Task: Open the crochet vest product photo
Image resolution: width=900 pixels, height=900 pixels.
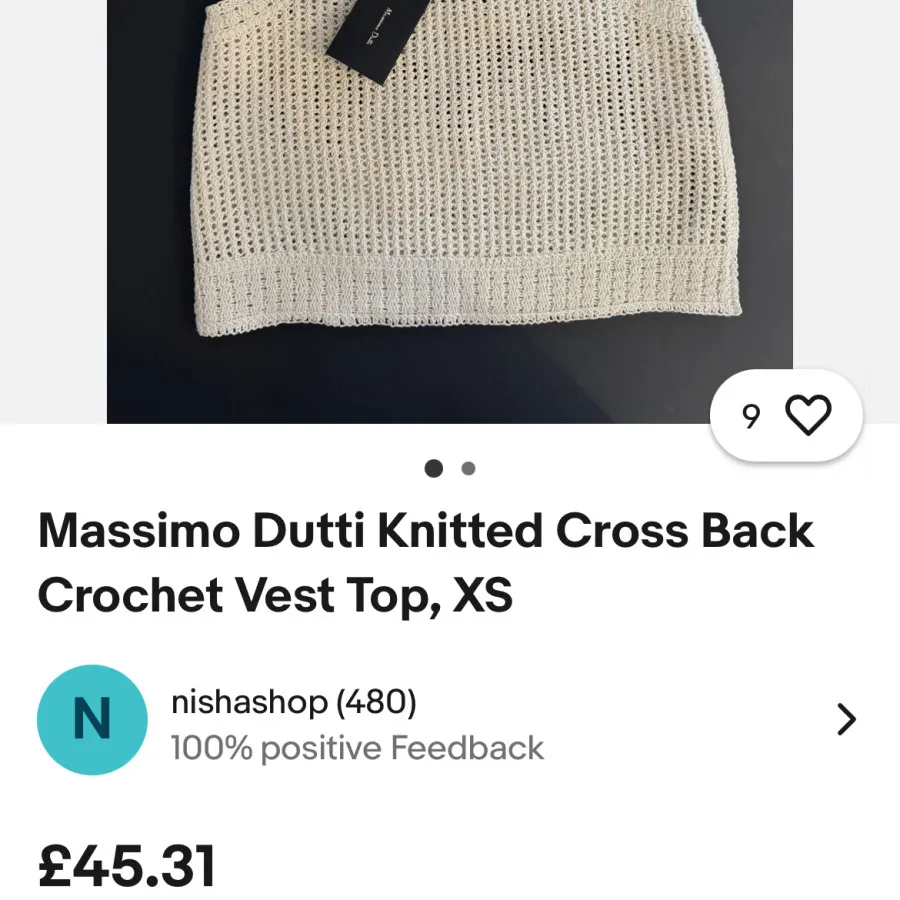Action: pyautogui.click(x=450, y=200)
